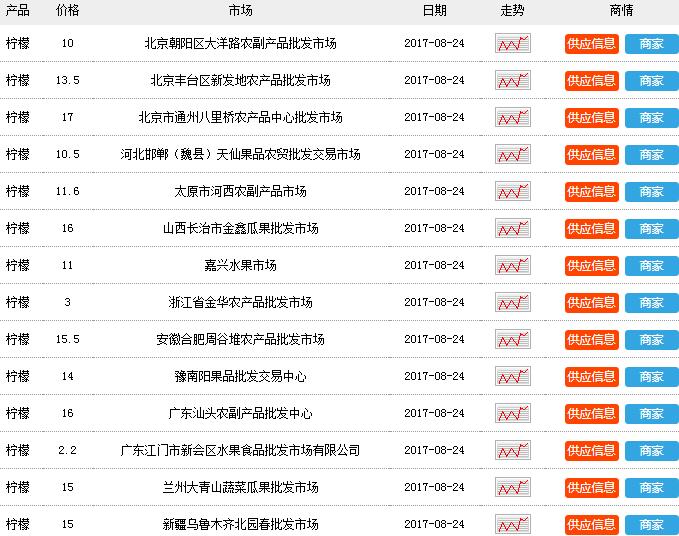This screenshot has width=679, height=536.
Task: Tap 商家 for 嘉兴水果市场
Action: click(651, 266)
